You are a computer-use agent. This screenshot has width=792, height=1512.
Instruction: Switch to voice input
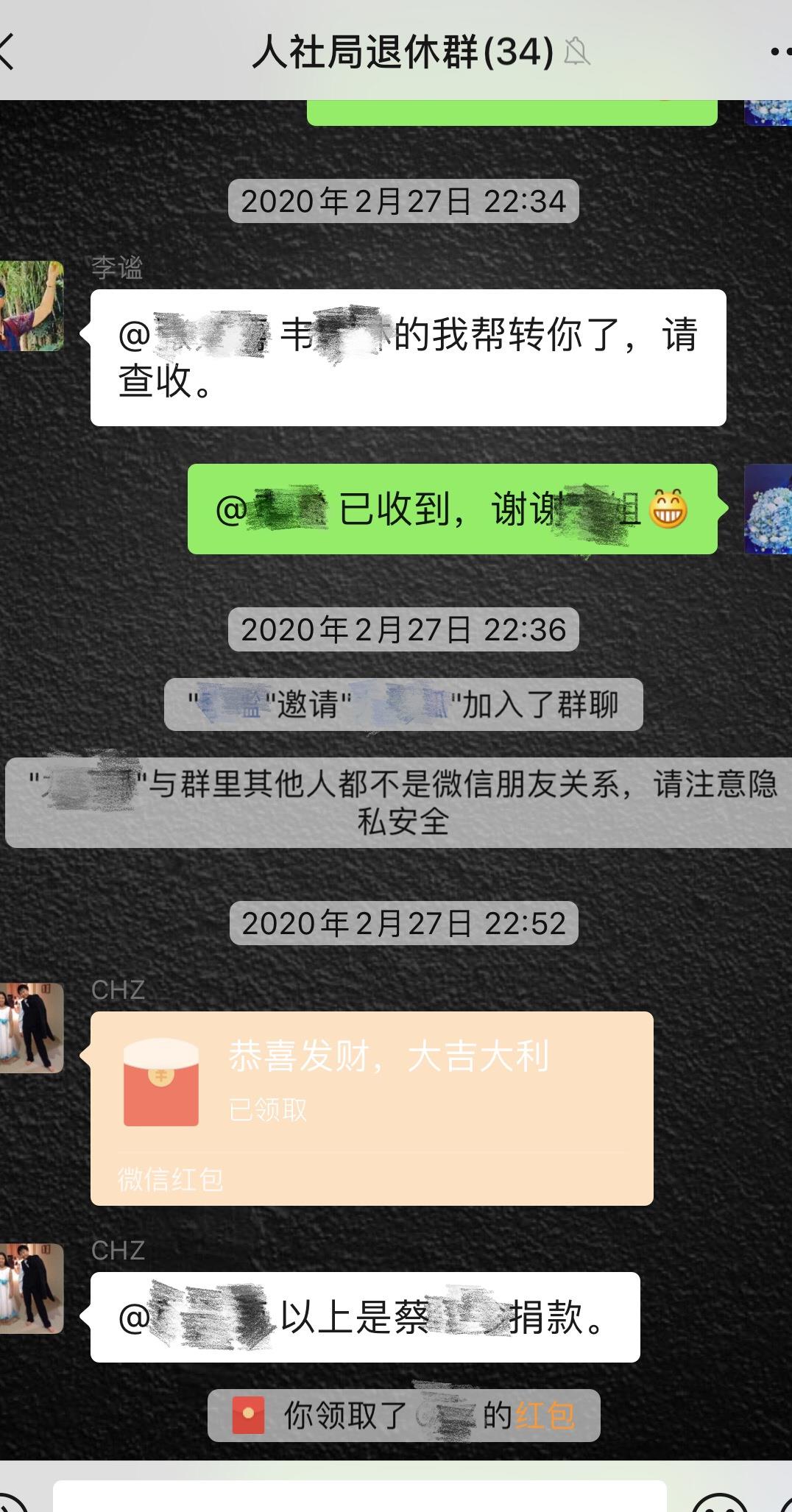click(10, 1502)
